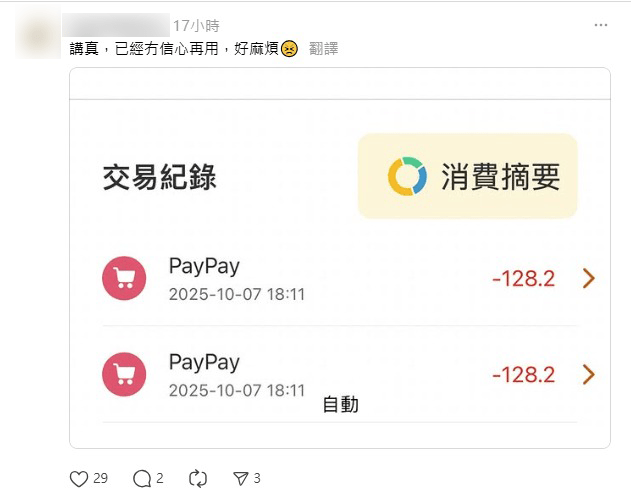
Task: Like this post
Action: point(79,478)
